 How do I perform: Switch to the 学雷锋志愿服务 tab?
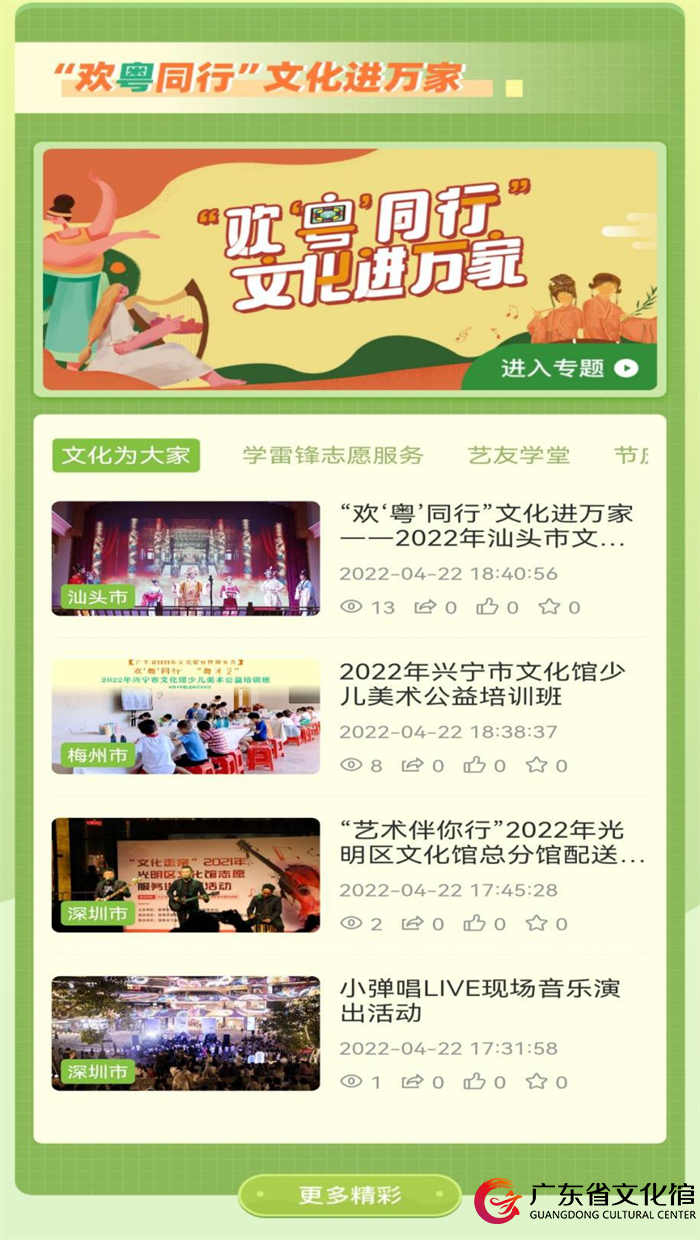coord(333,455)
